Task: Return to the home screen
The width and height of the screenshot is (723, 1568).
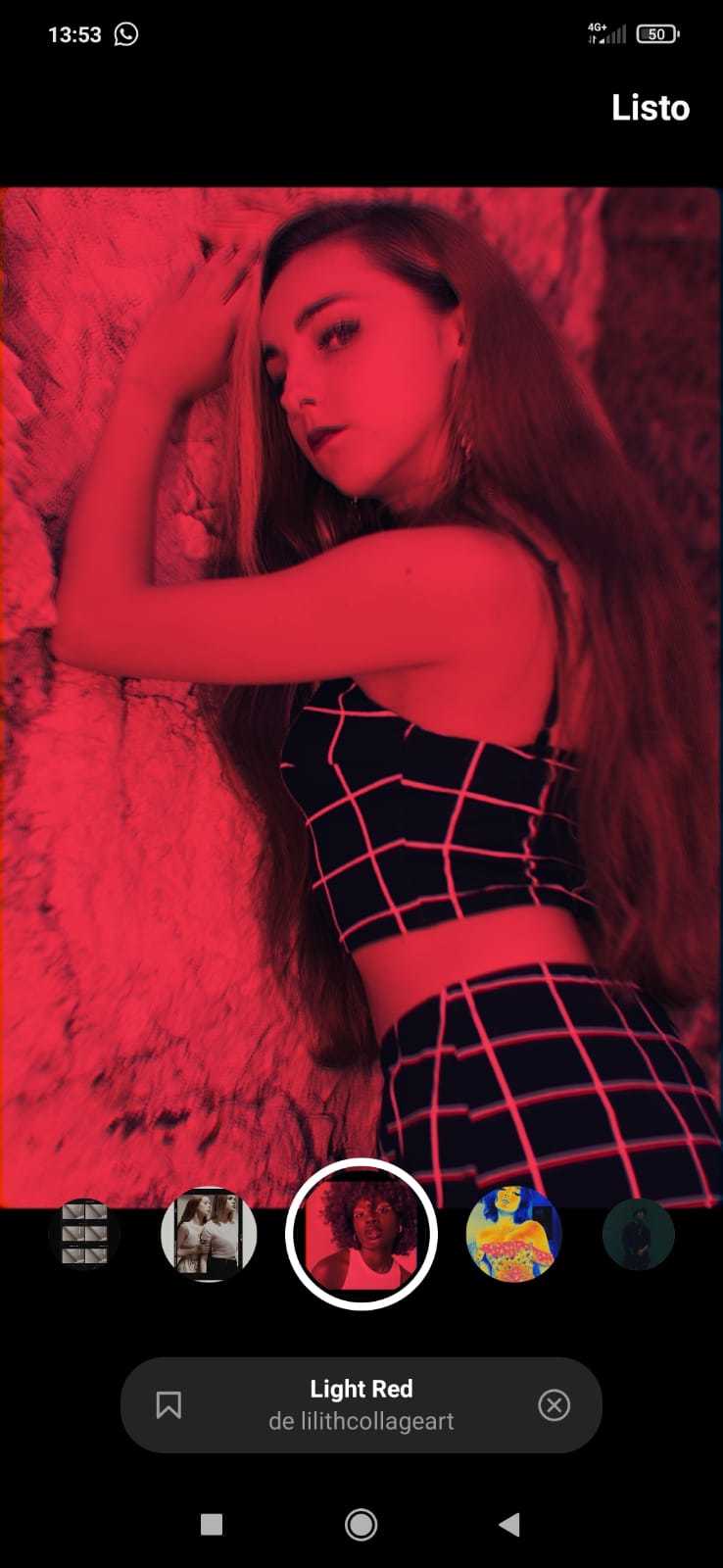Action: [x=361, y=1524]
